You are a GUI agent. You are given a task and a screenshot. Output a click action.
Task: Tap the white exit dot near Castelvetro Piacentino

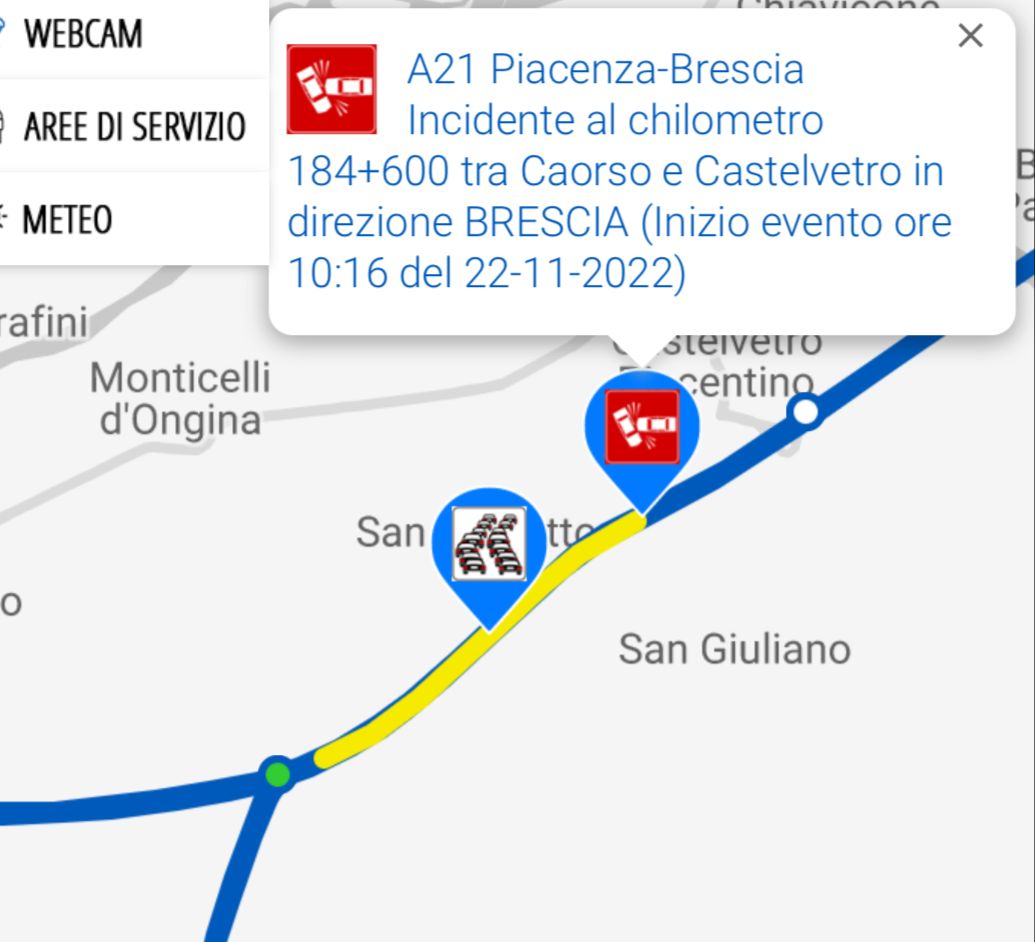coord(805,411)
